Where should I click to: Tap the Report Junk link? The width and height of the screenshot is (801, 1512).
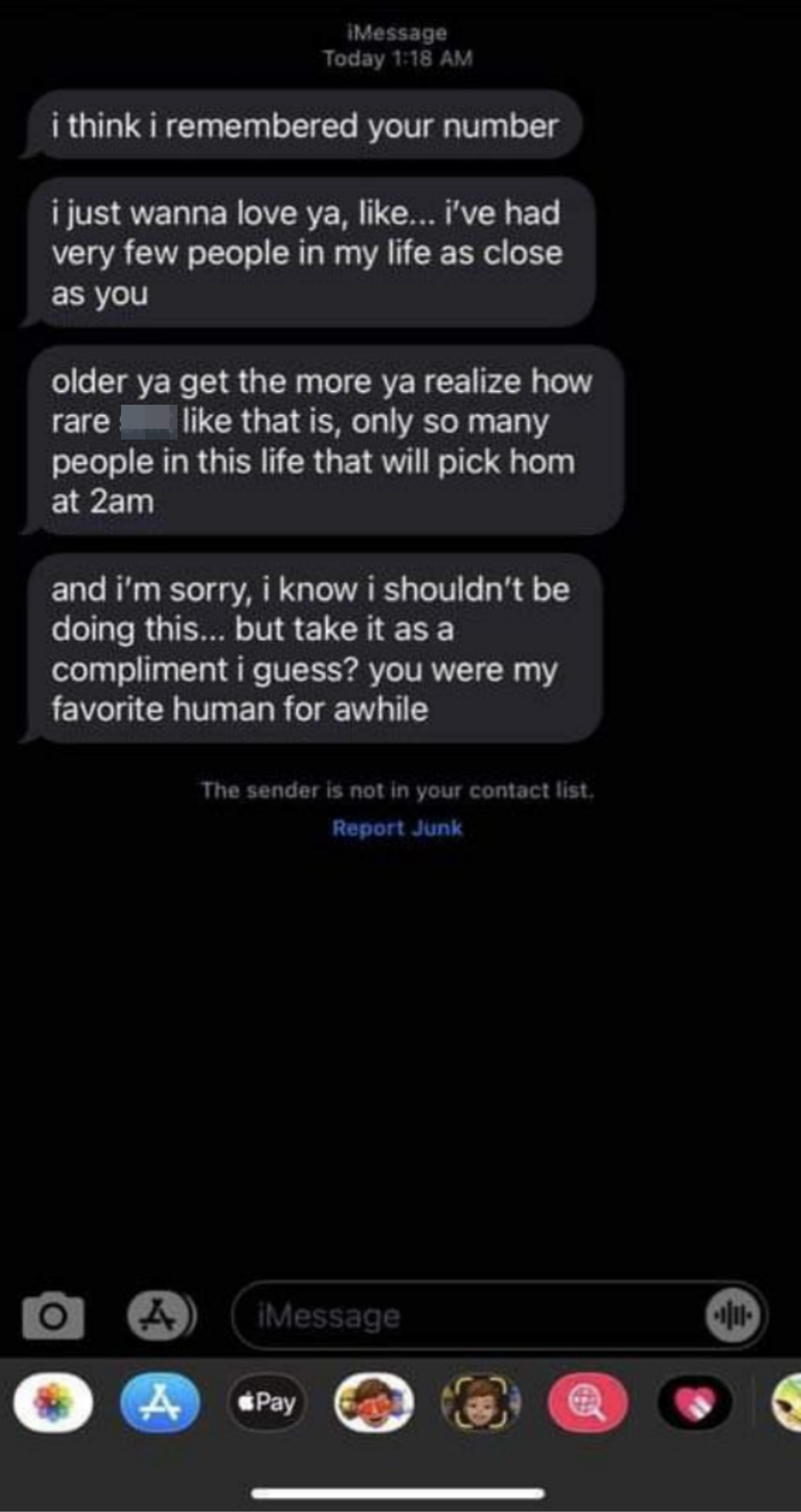(x=397, y=828)
